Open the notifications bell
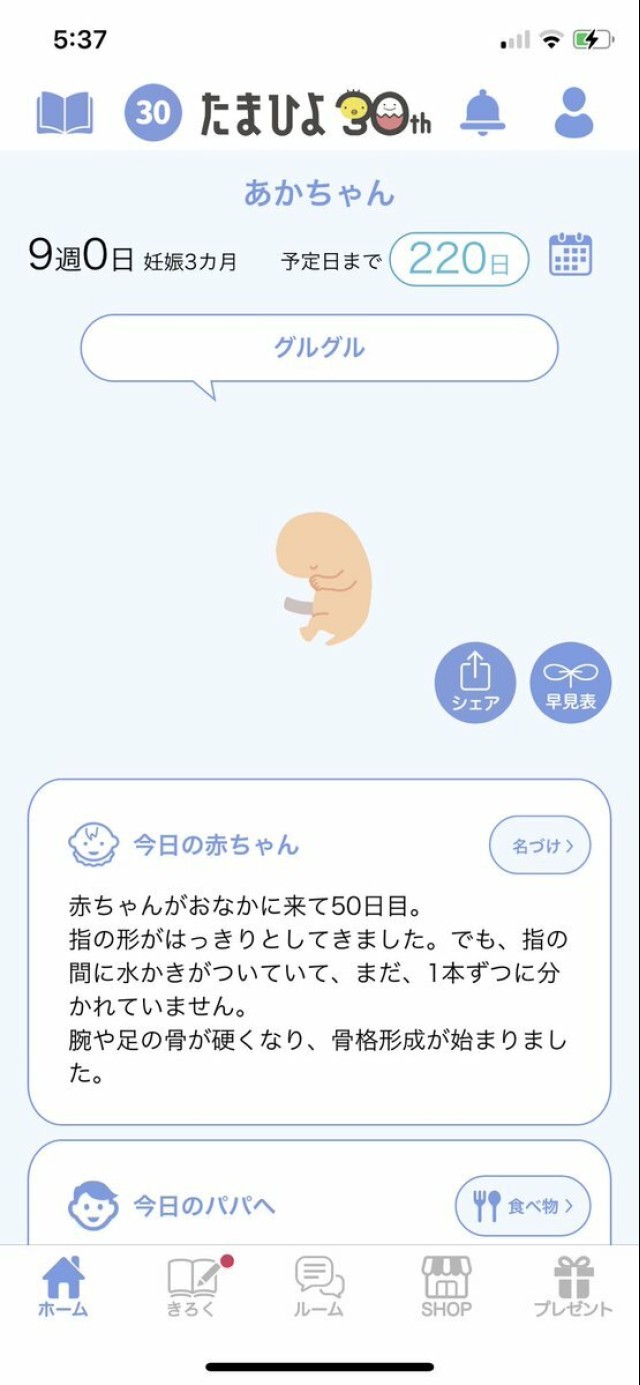The width and height of the screenshot is (640, 1385). (483, 112)
